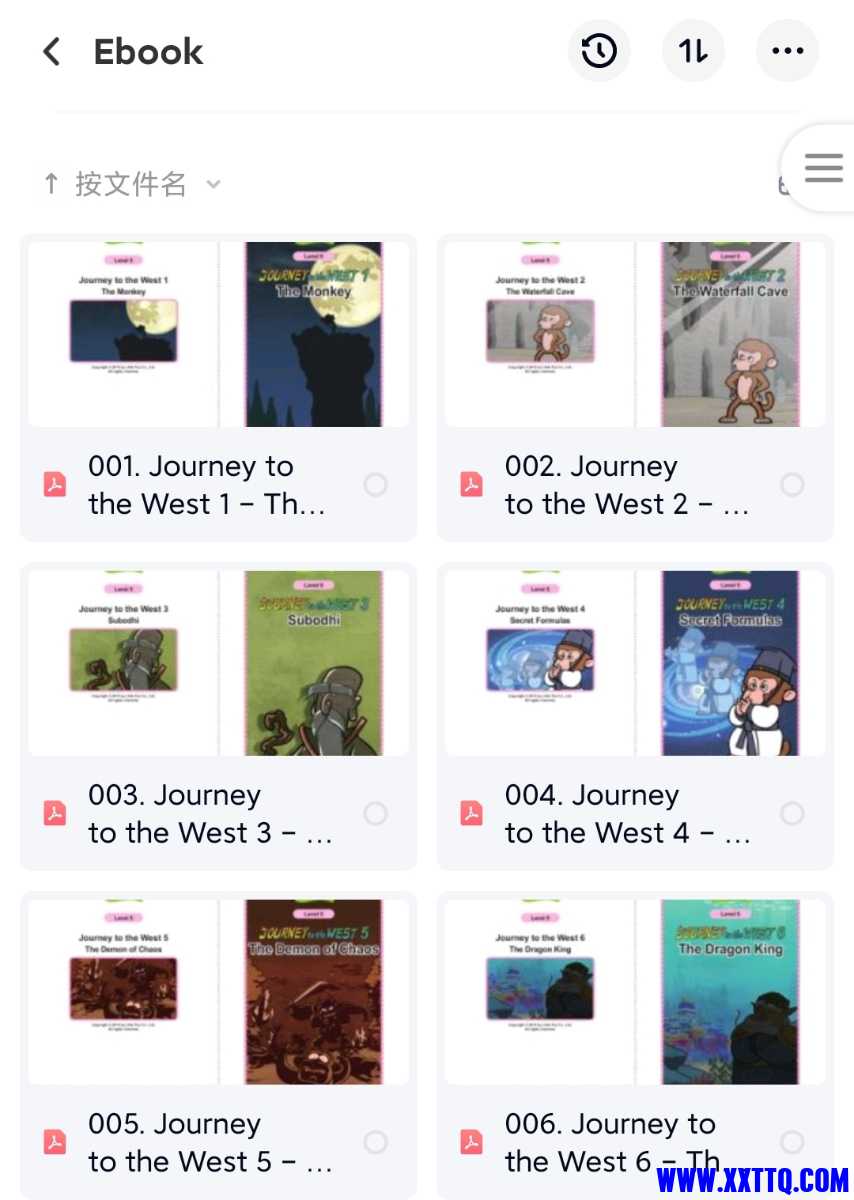The image size is (854, 1200).
Task: Open 002. Journey to the West 2 PDF
Action: pyautogui.click(x=635, y=335)
